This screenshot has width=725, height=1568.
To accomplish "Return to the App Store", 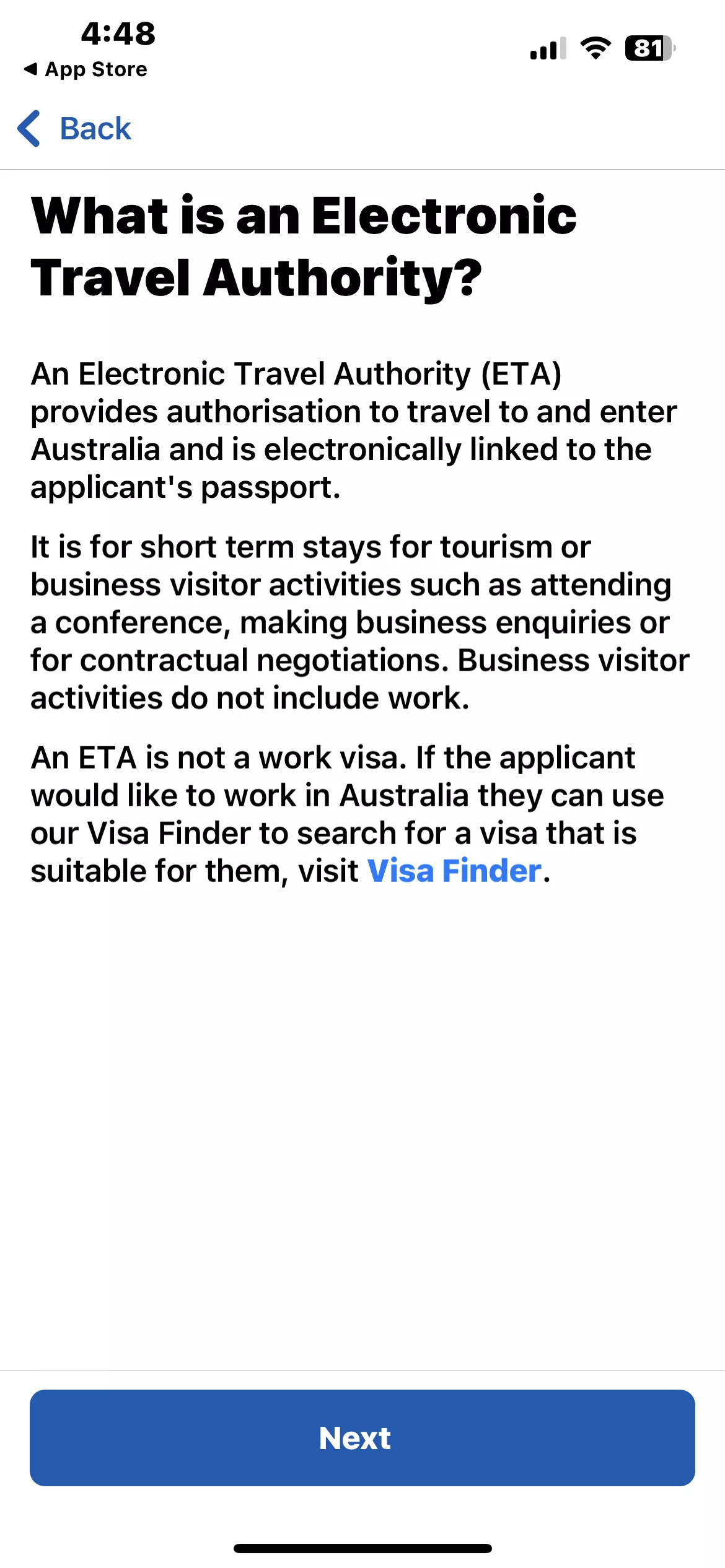I will pos(86,69).
